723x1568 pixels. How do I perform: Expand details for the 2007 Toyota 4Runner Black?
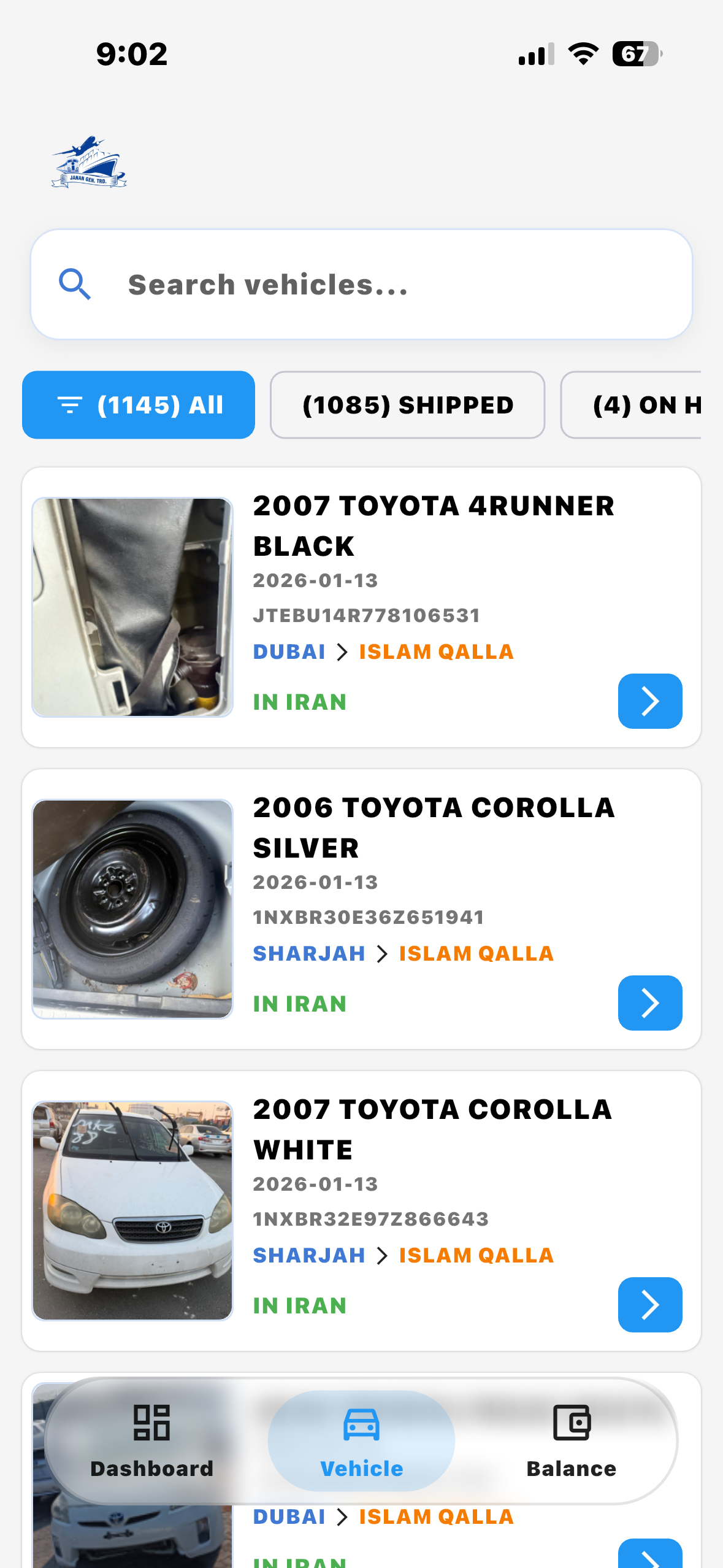(650, 701)
